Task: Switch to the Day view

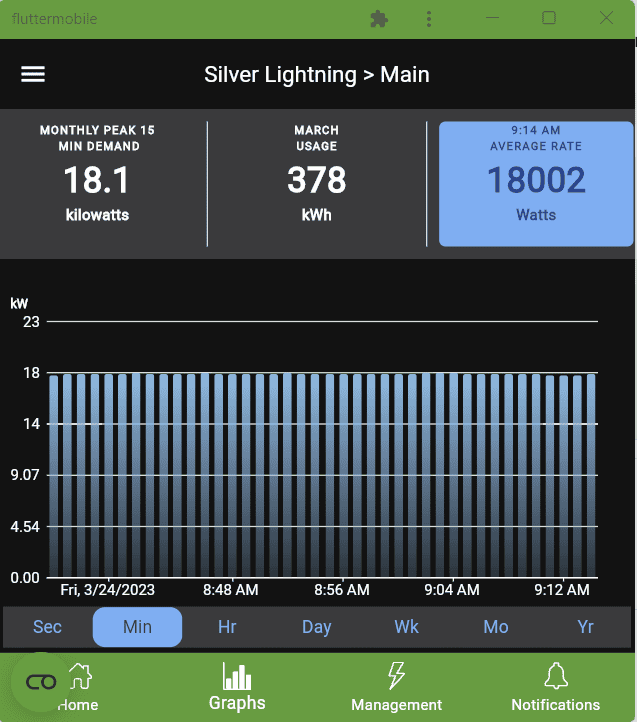Action: pyautogui.click(x=316, y=627)
